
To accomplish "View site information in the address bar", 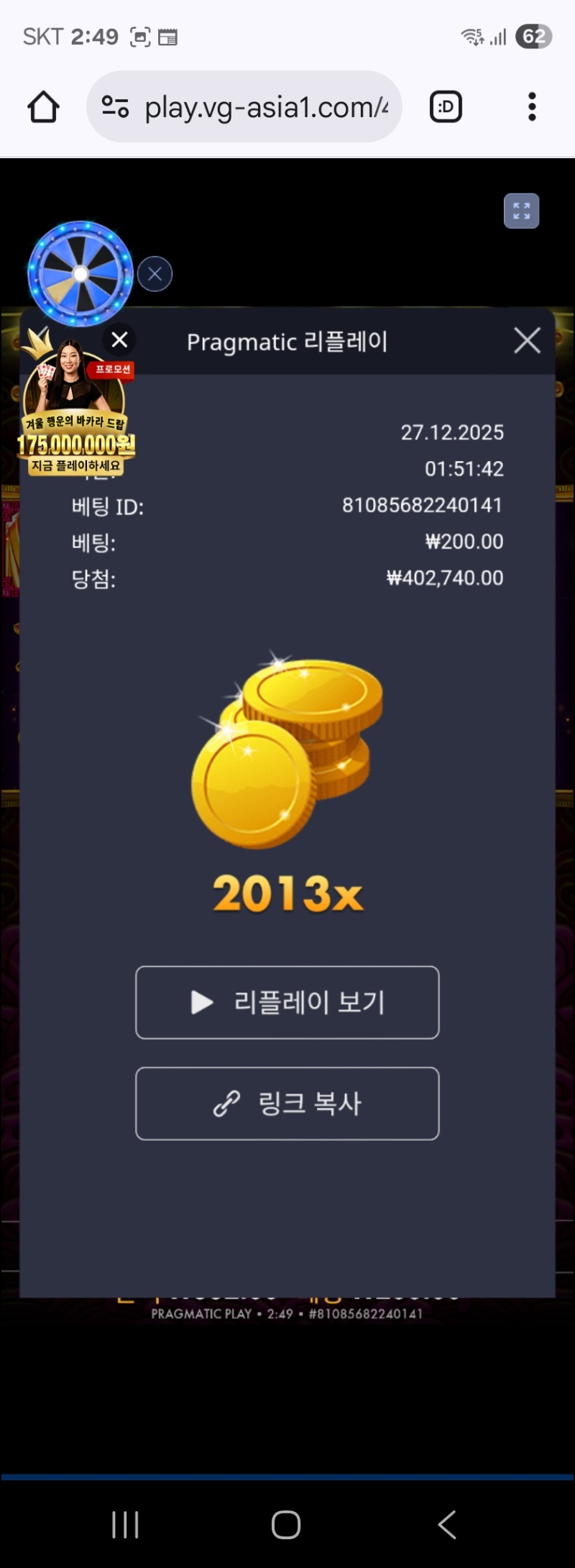I will 115,107.
